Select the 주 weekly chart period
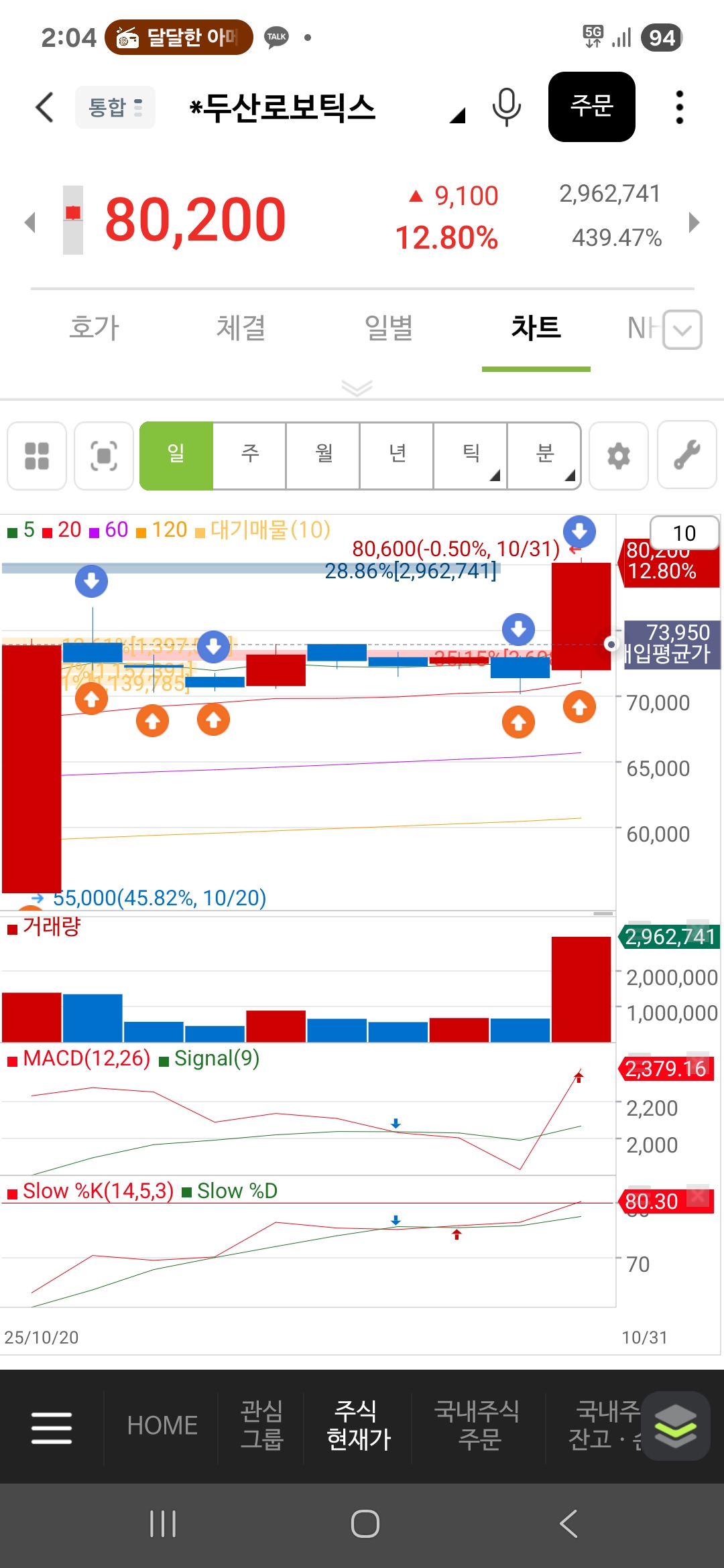 [x=249, y=456]
